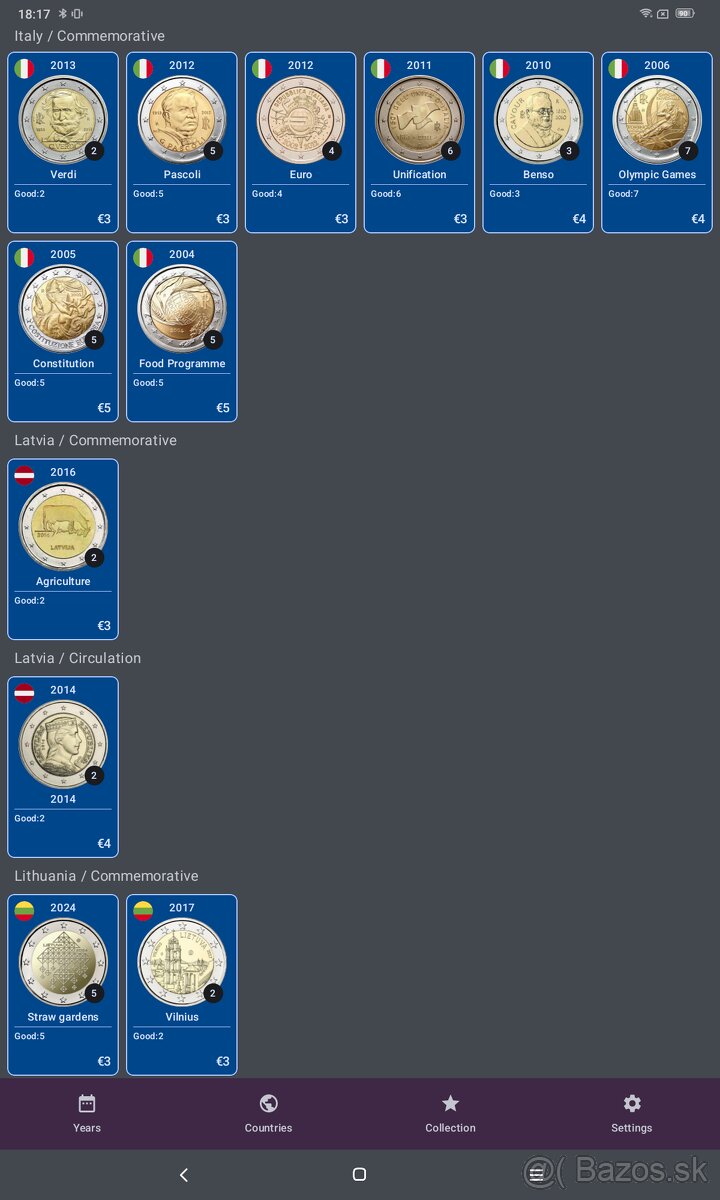Tap the count badge on the Straw gardens coin

pos(93,993)
